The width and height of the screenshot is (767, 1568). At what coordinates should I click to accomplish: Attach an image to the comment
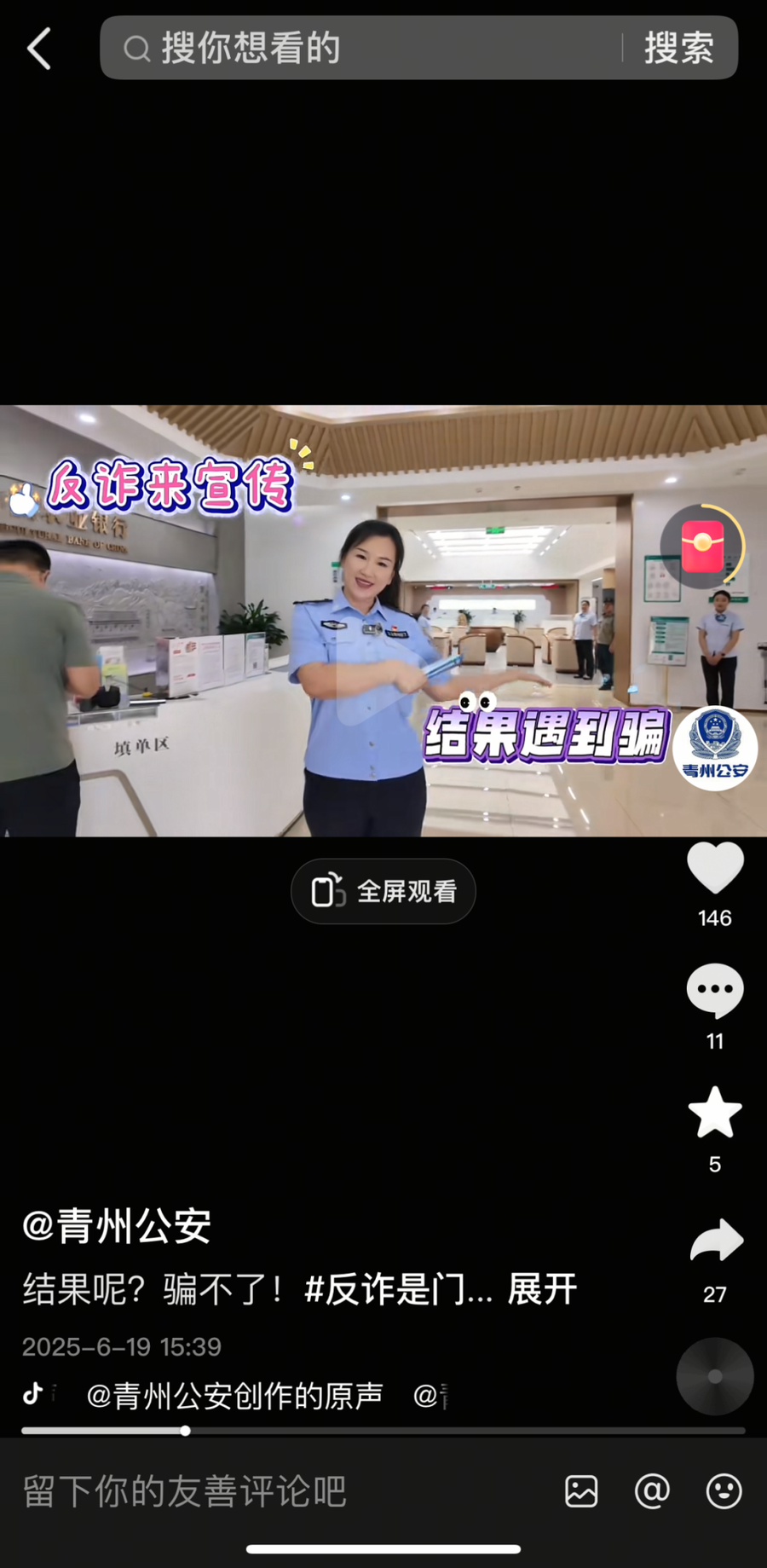tap(581, 1491)
